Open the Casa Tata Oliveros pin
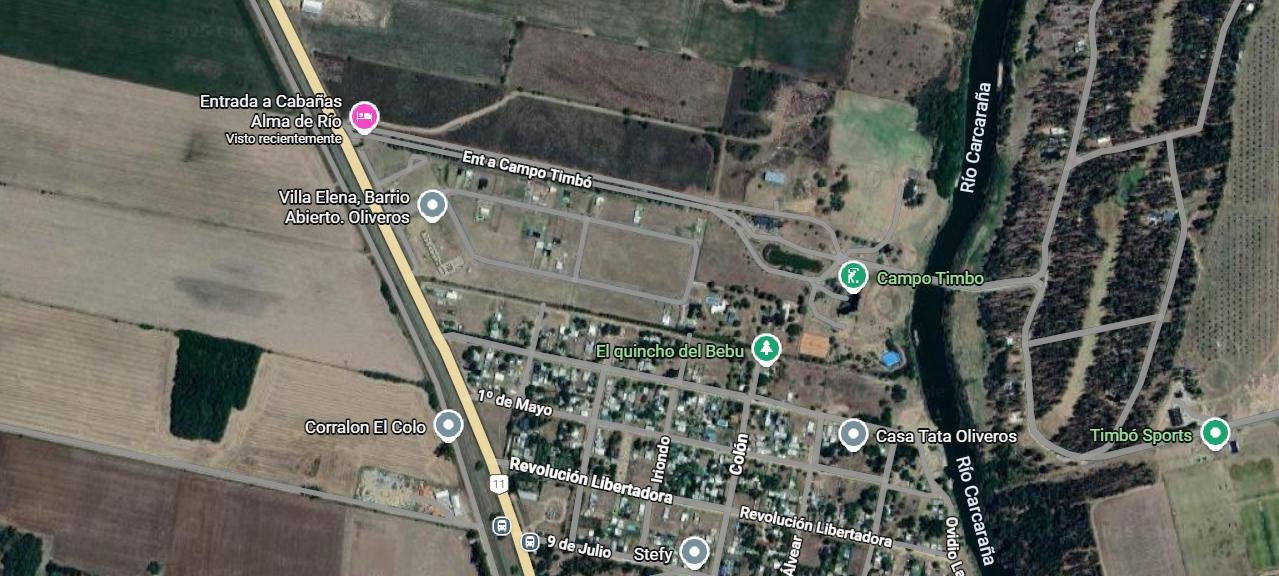The width and height of the screenshot is (1279, 576). point(852,434)
